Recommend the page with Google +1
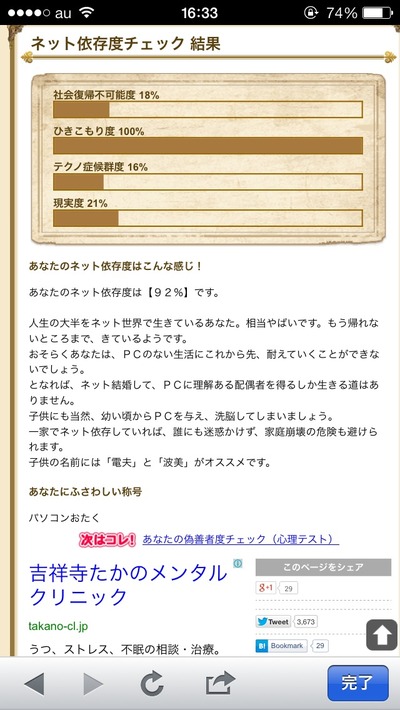This screenshot has height=710, width=400. tap(266, 588)
